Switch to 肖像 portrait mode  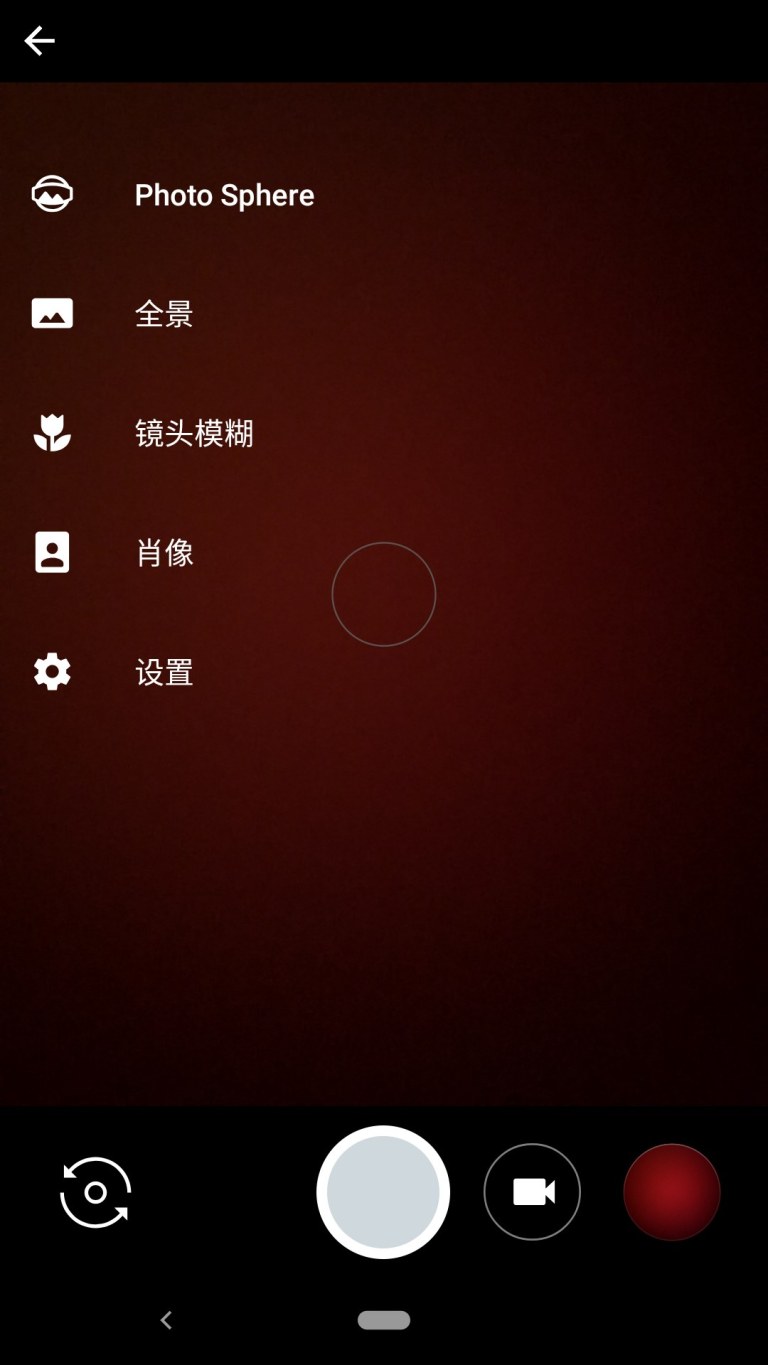[164, 552]
